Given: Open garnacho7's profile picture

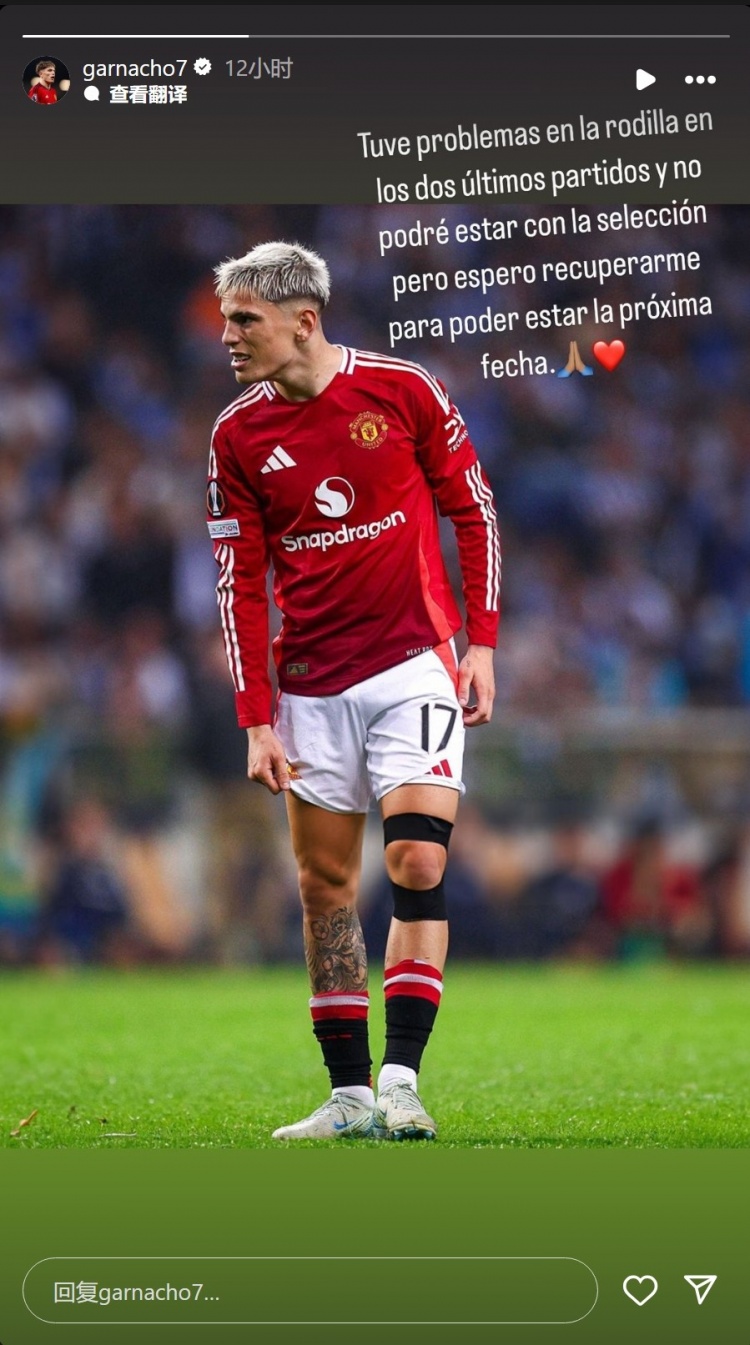Looking at the screenshot, I should pyautogui.click(x=46, y=81).
